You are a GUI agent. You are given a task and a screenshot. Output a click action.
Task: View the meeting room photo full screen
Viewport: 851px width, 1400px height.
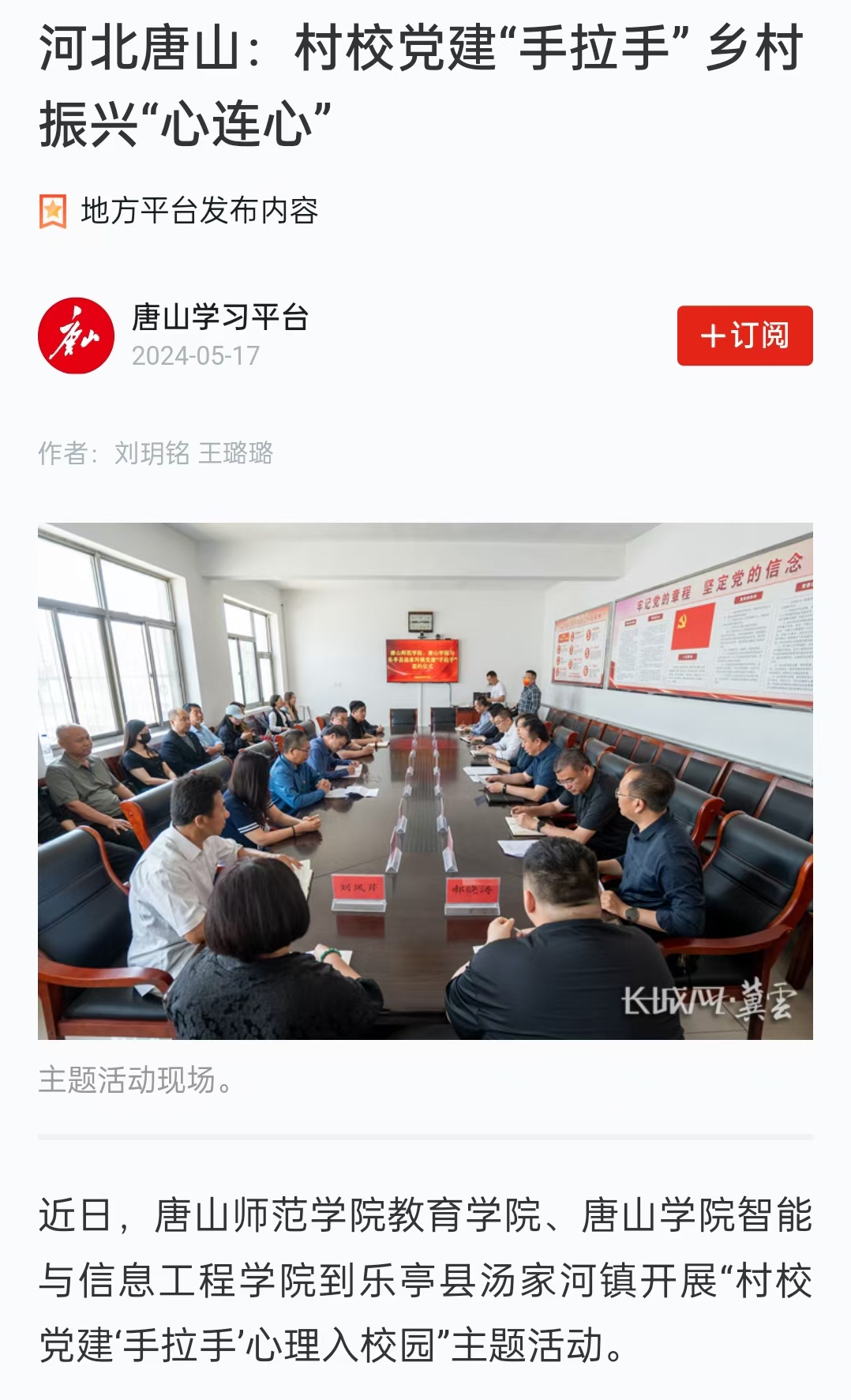tap(425, 780)
